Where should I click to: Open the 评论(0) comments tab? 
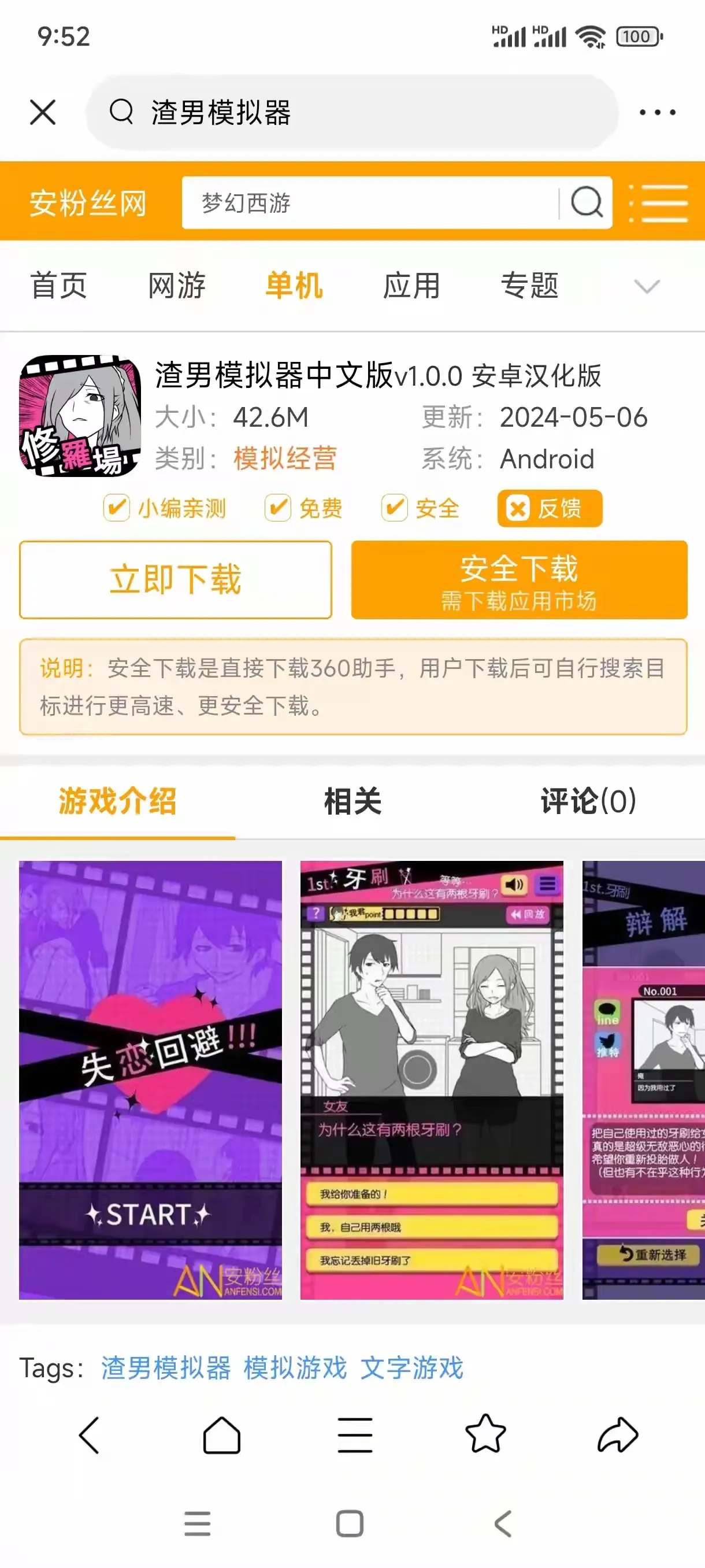588,801
